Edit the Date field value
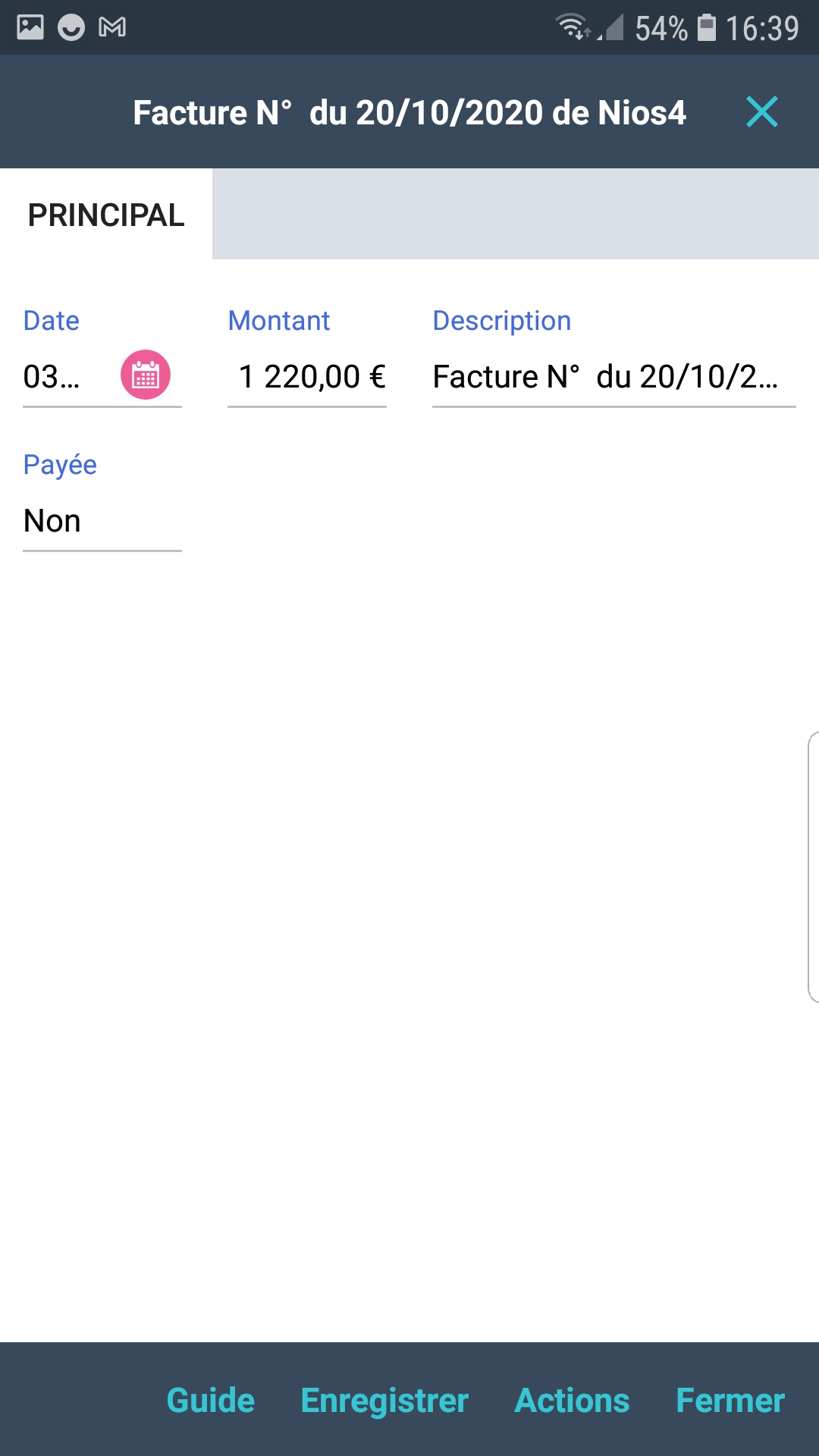The image size is (819, 1456). [61, 377]
